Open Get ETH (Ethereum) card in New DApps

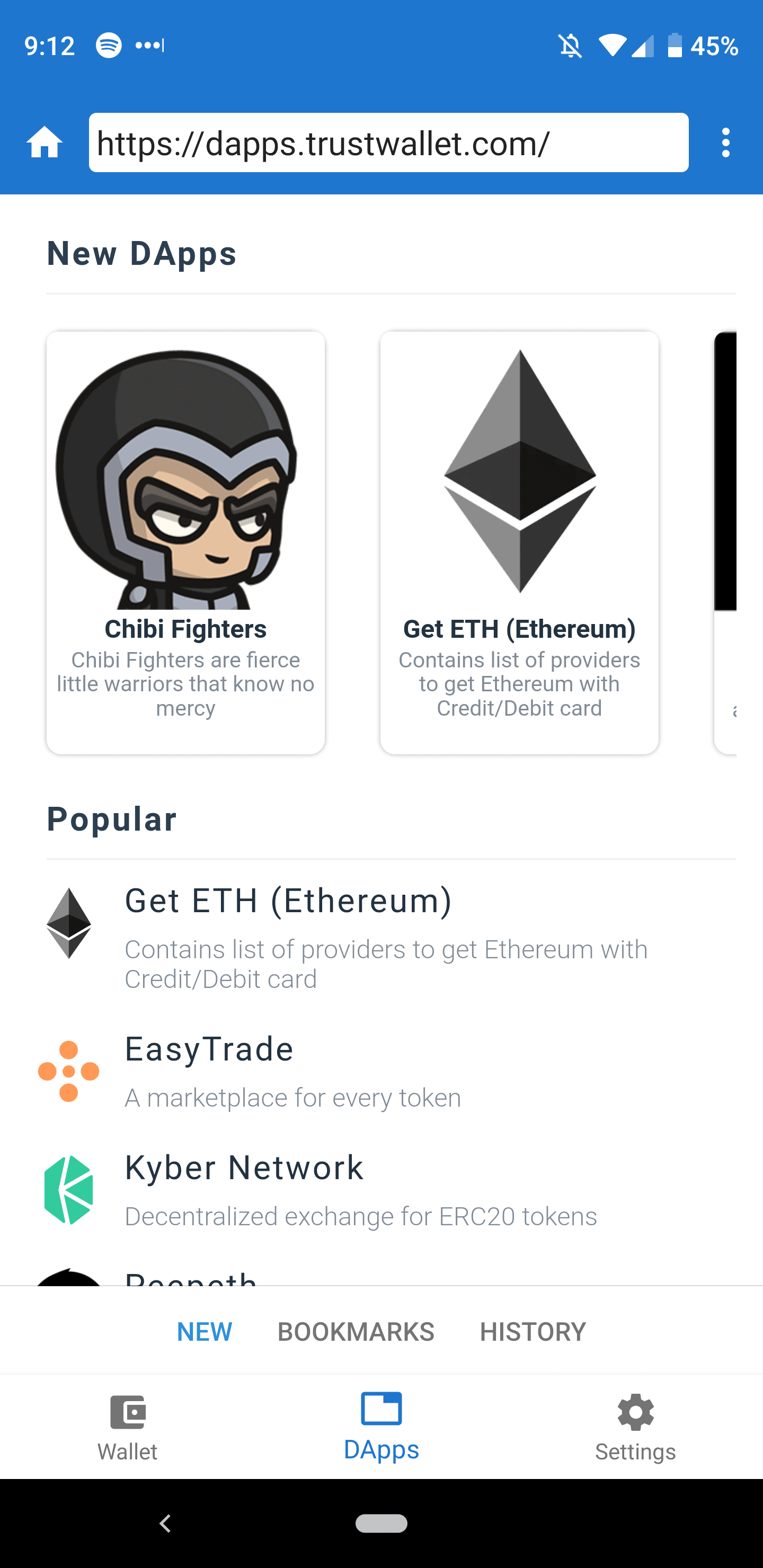[519, 542]
